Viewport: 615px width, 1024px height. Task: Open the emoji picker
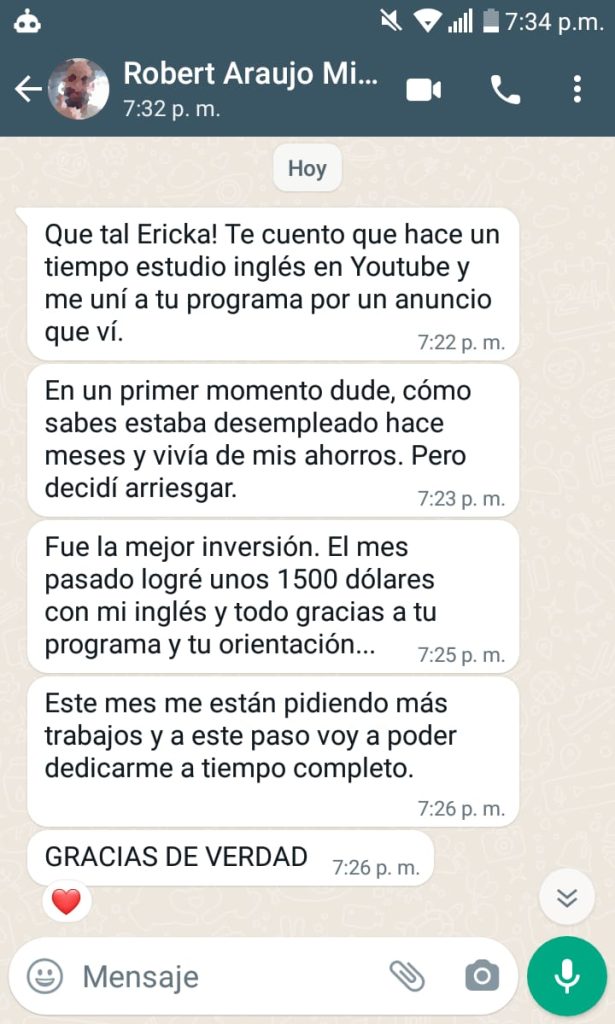coord(45,977)
